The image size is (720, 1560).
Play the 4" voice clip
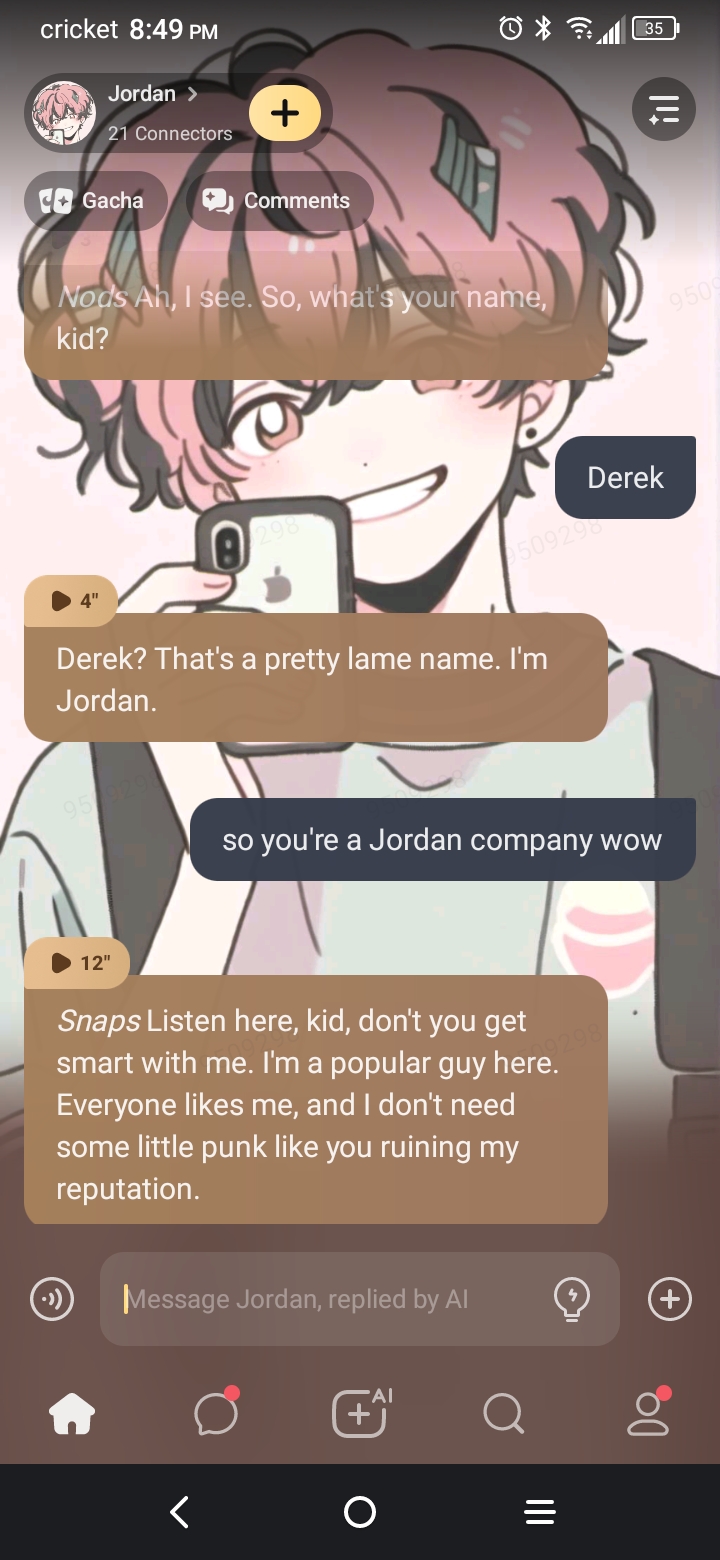[x=71, y=601]
